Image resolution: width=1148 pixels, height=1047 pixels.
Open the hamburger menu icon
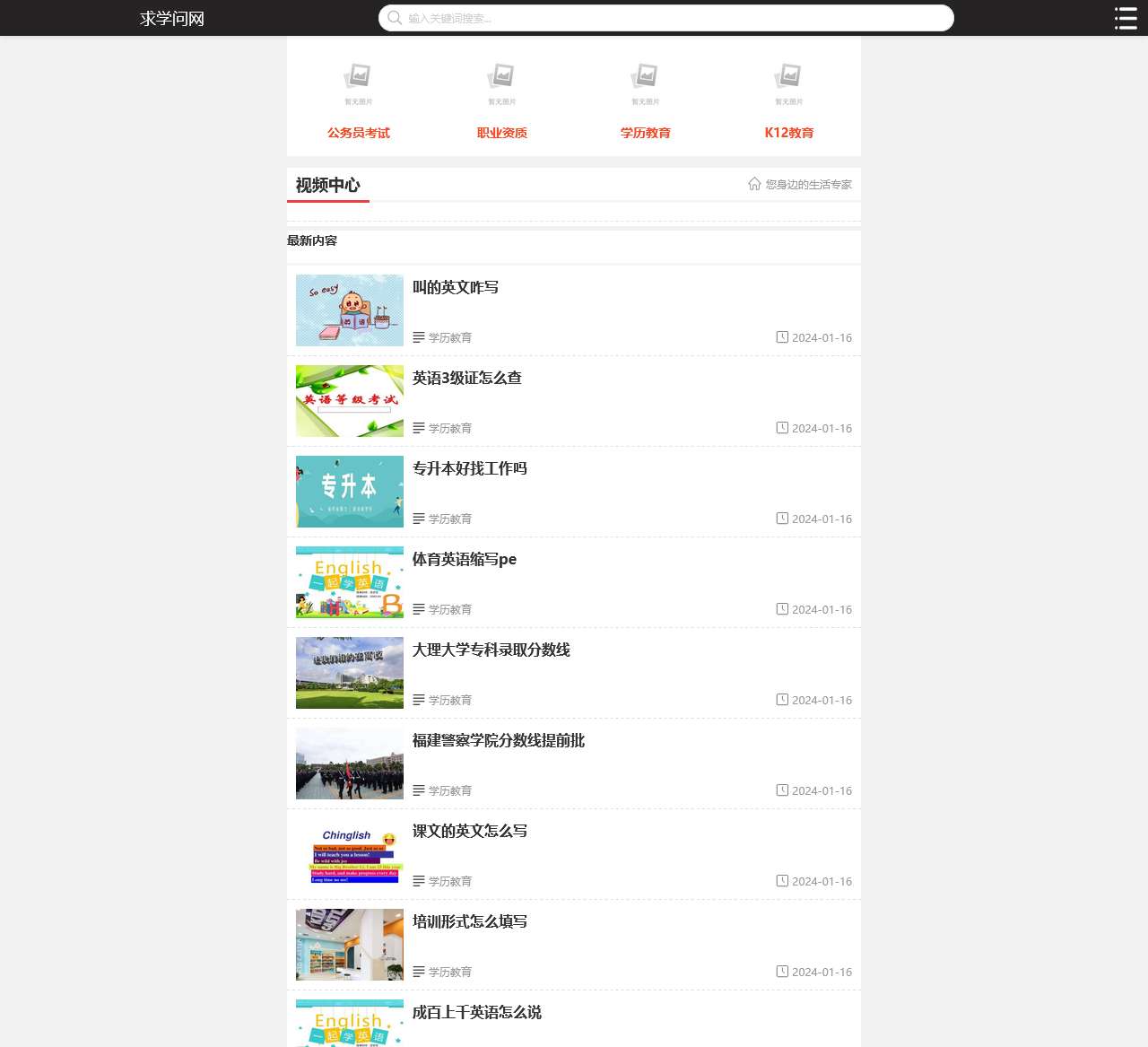[1126, 18]
